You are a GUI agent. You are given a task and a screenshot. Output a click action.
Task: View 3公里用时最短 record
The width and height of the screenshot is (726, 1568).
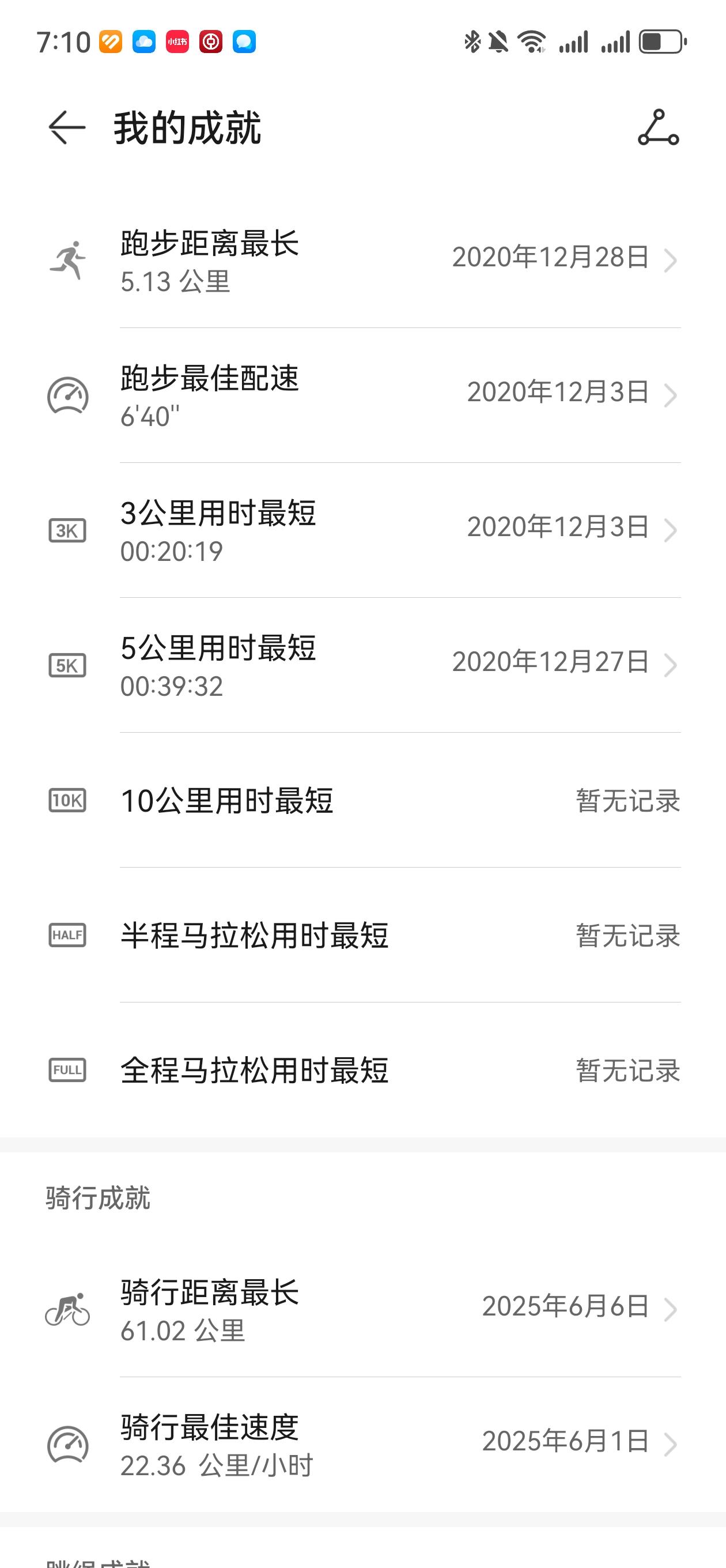(362, 531)
